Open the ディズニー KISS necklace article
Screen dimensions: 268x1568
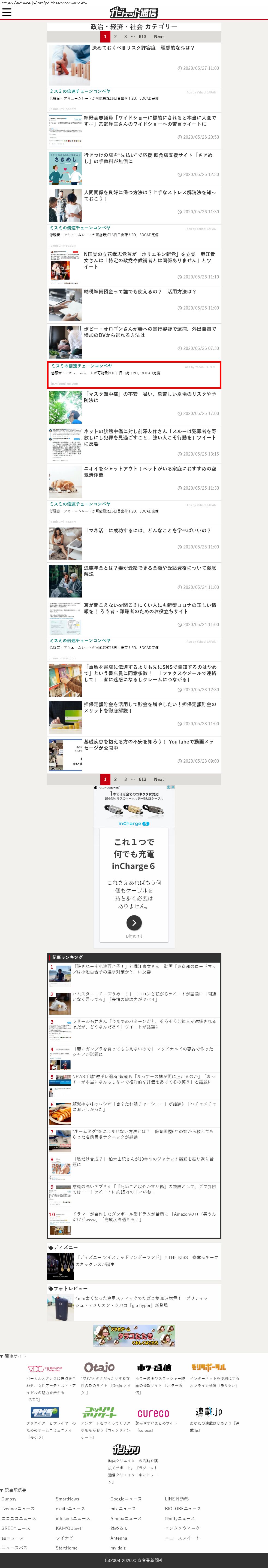(x=147, y=1261)
